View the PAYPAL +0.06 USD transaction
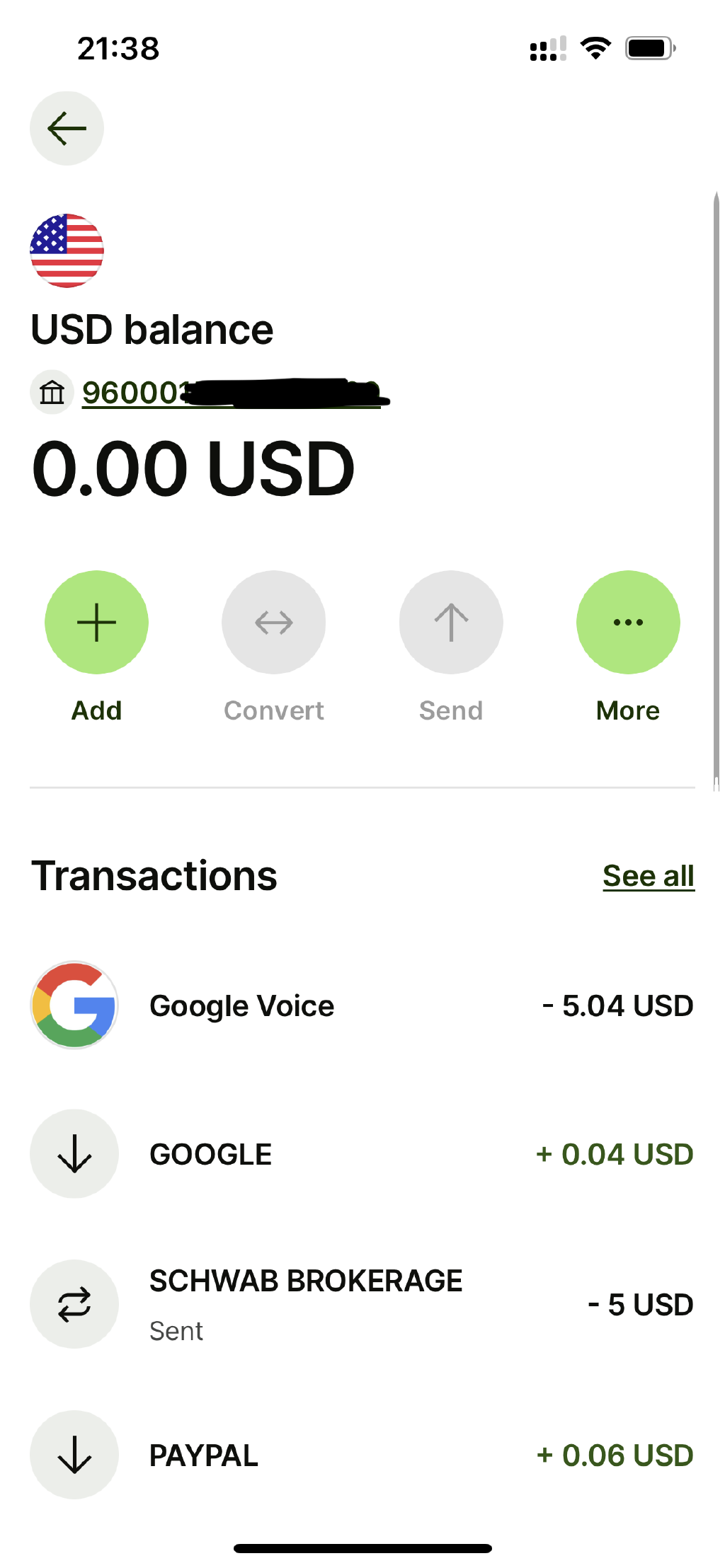This screenshot has width=725, height=1568. coord(361,1455)
